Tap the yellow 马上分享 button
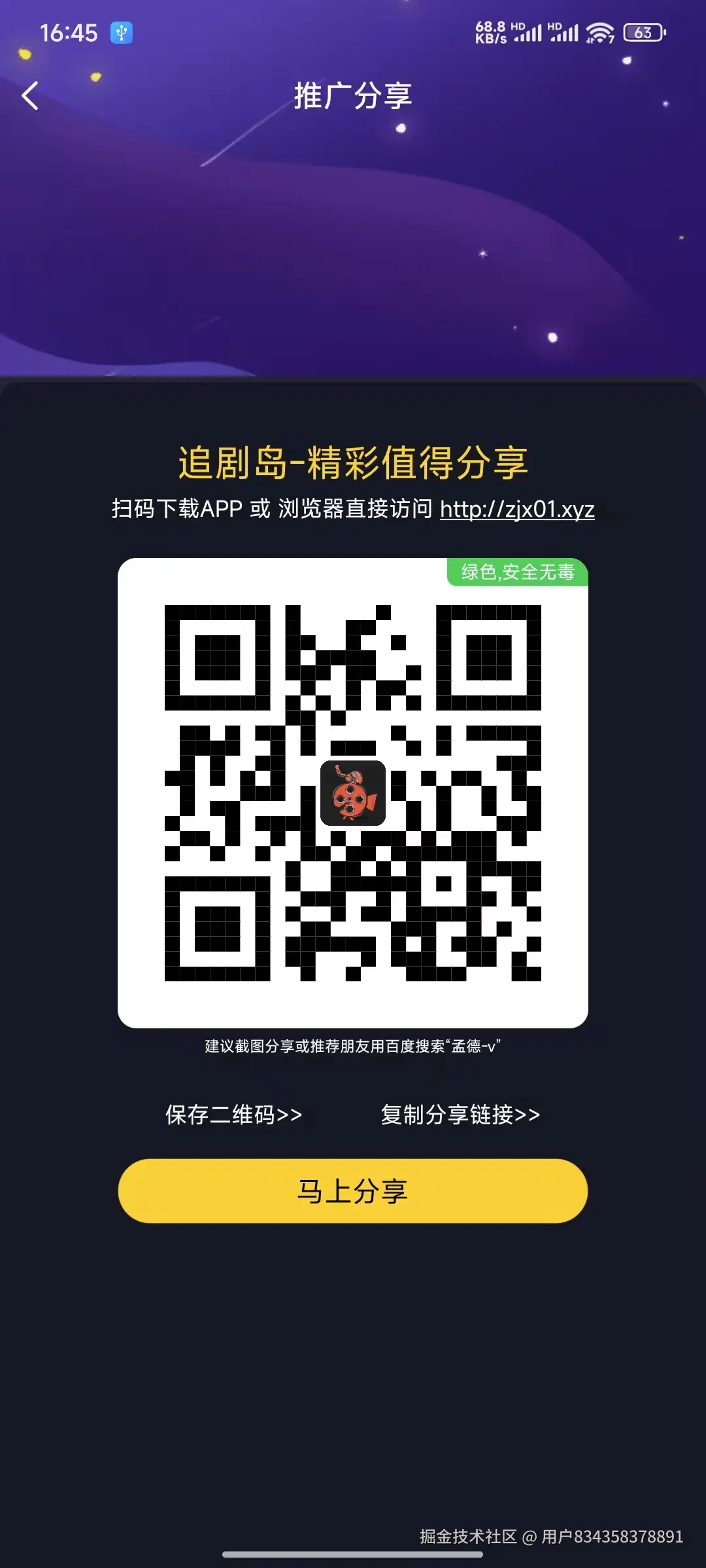Image resolution: width=706 pixels, height=1568 pixels. 353,1191
